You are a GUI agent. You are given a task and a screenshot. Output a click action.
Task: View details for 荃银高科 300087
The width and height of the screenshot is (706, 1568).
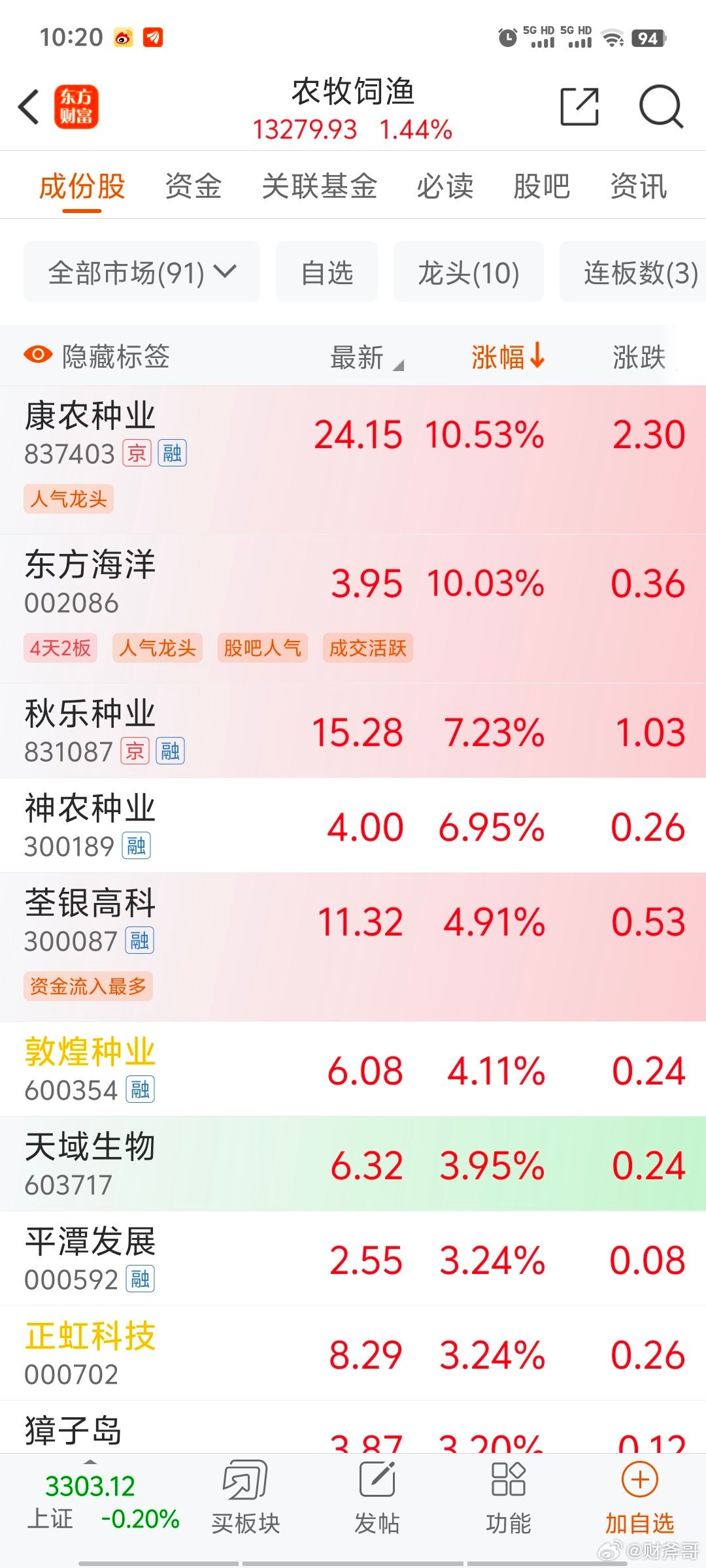[353, 947]
